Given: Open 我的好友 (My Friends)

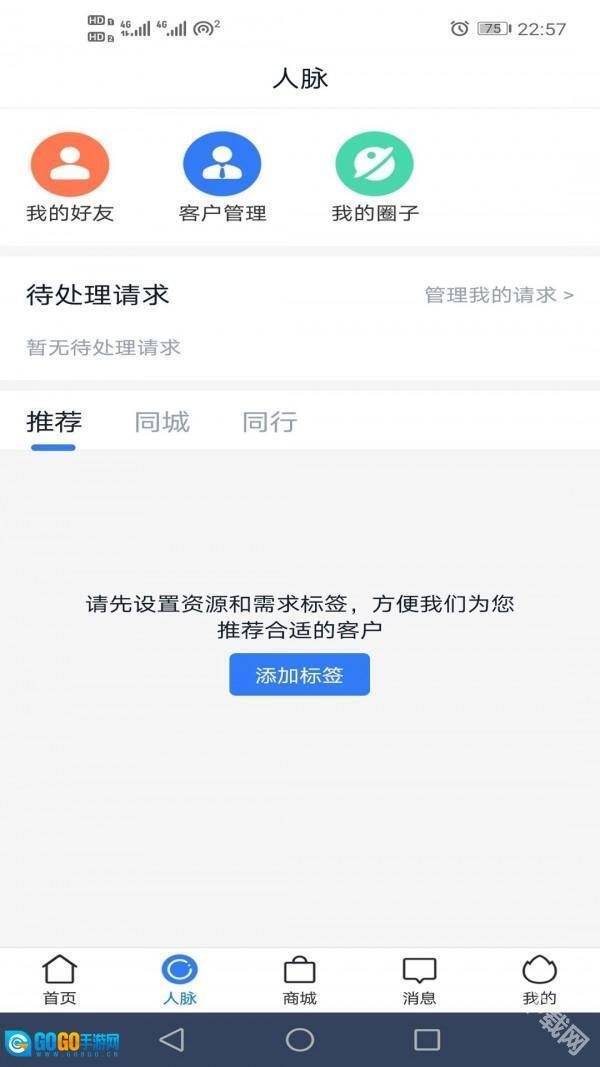Looking at the screenshot, I should coord(70,177).
